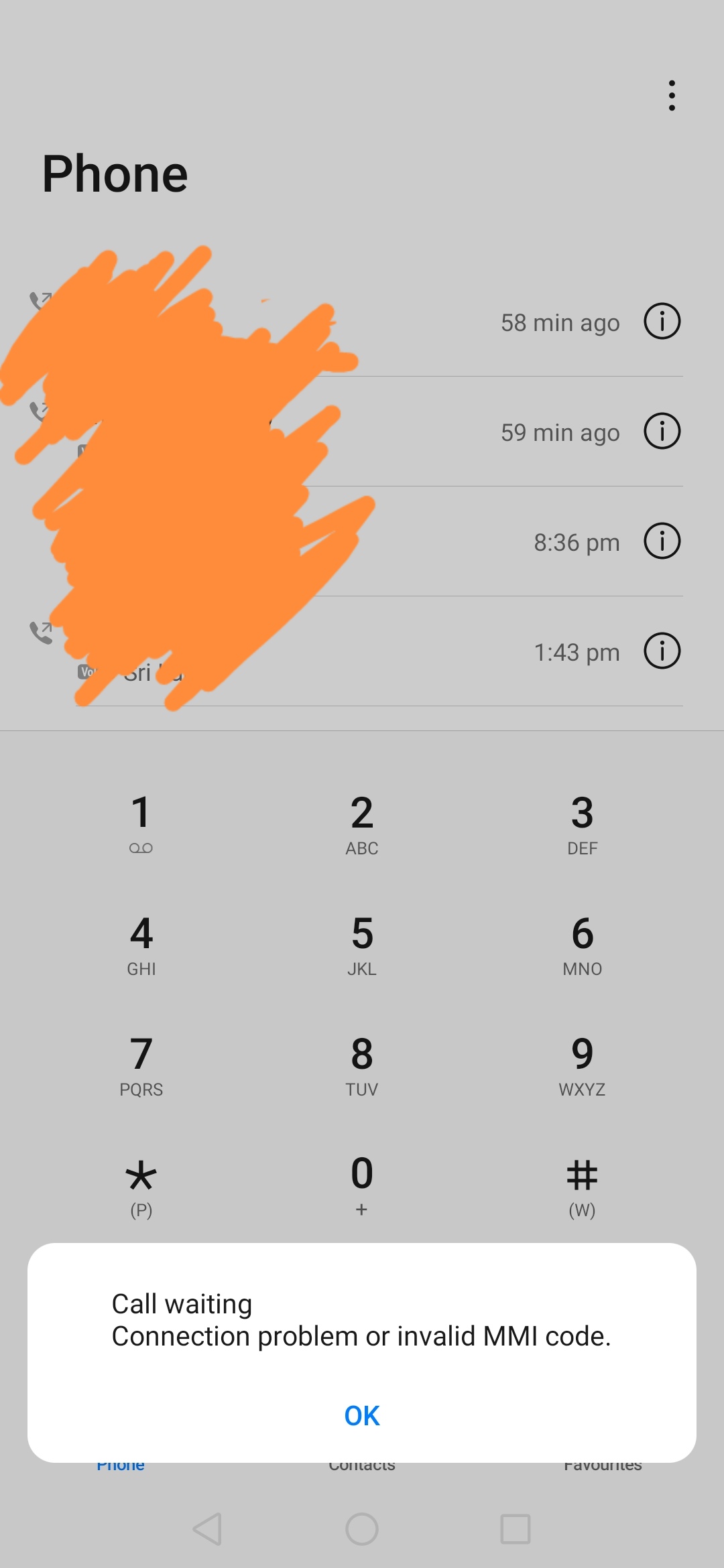Dial digit 0 on the keypad

362,1186
